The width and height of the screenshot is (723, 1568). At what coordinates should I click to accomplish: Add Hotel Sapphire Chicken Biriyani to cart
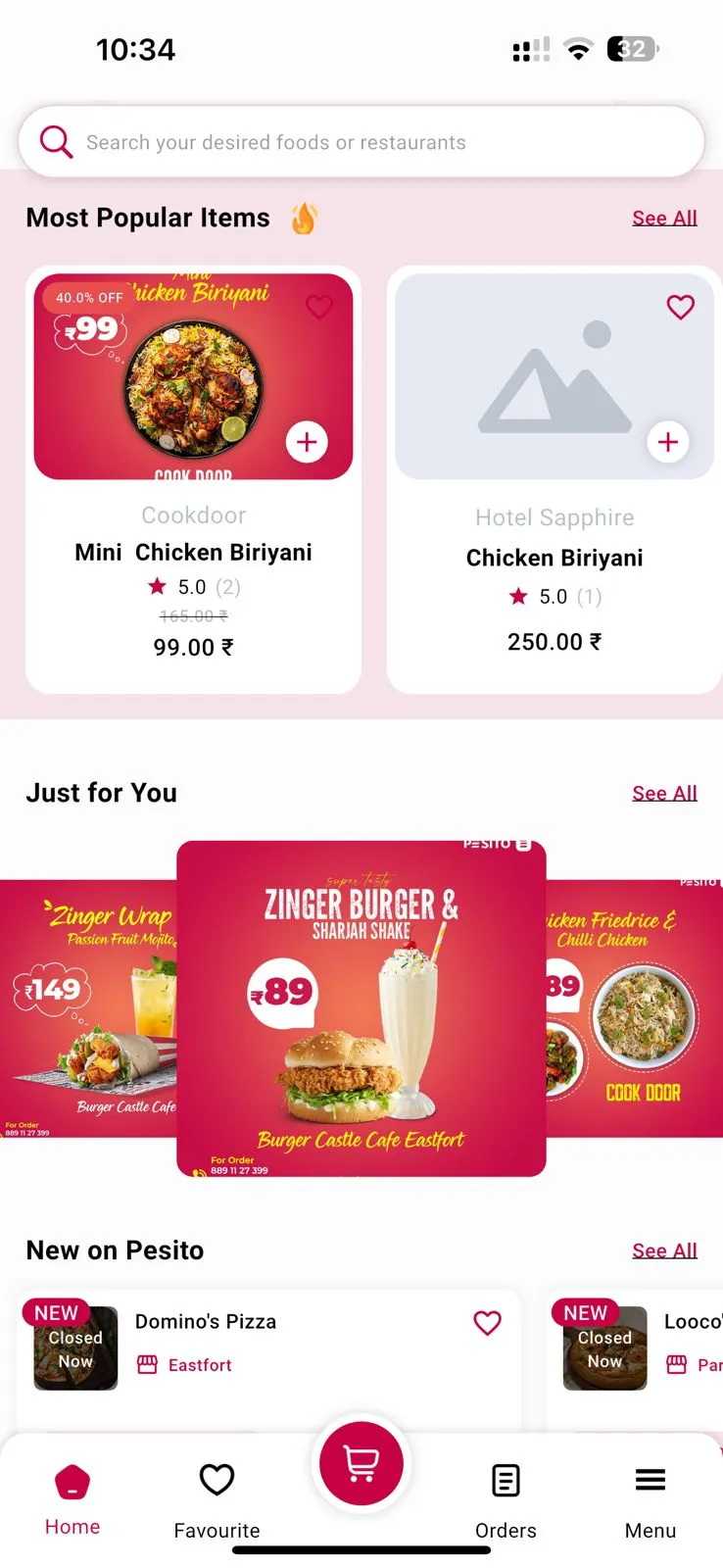(668, 442)
